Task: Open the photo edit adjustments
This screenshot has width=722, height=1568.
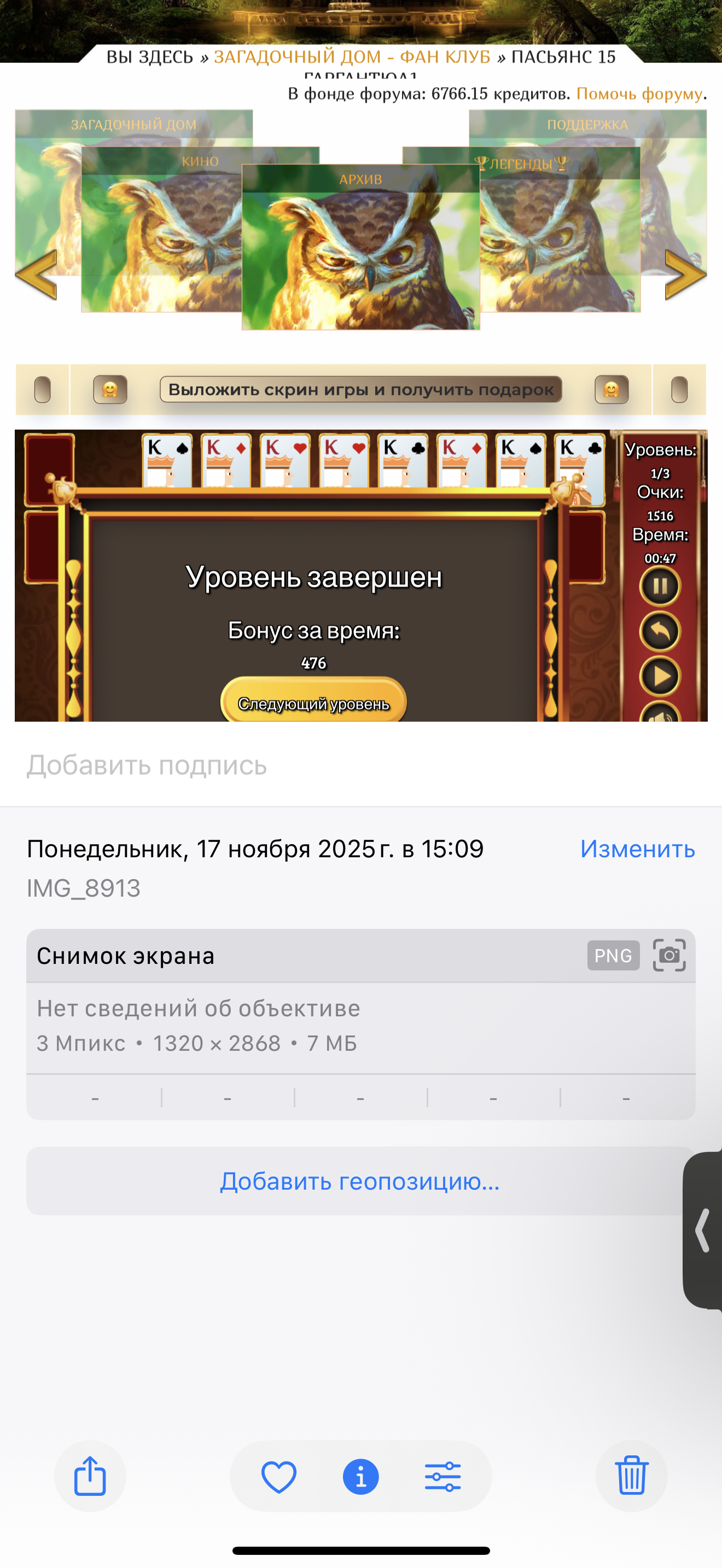Action: click(442, 1476)
